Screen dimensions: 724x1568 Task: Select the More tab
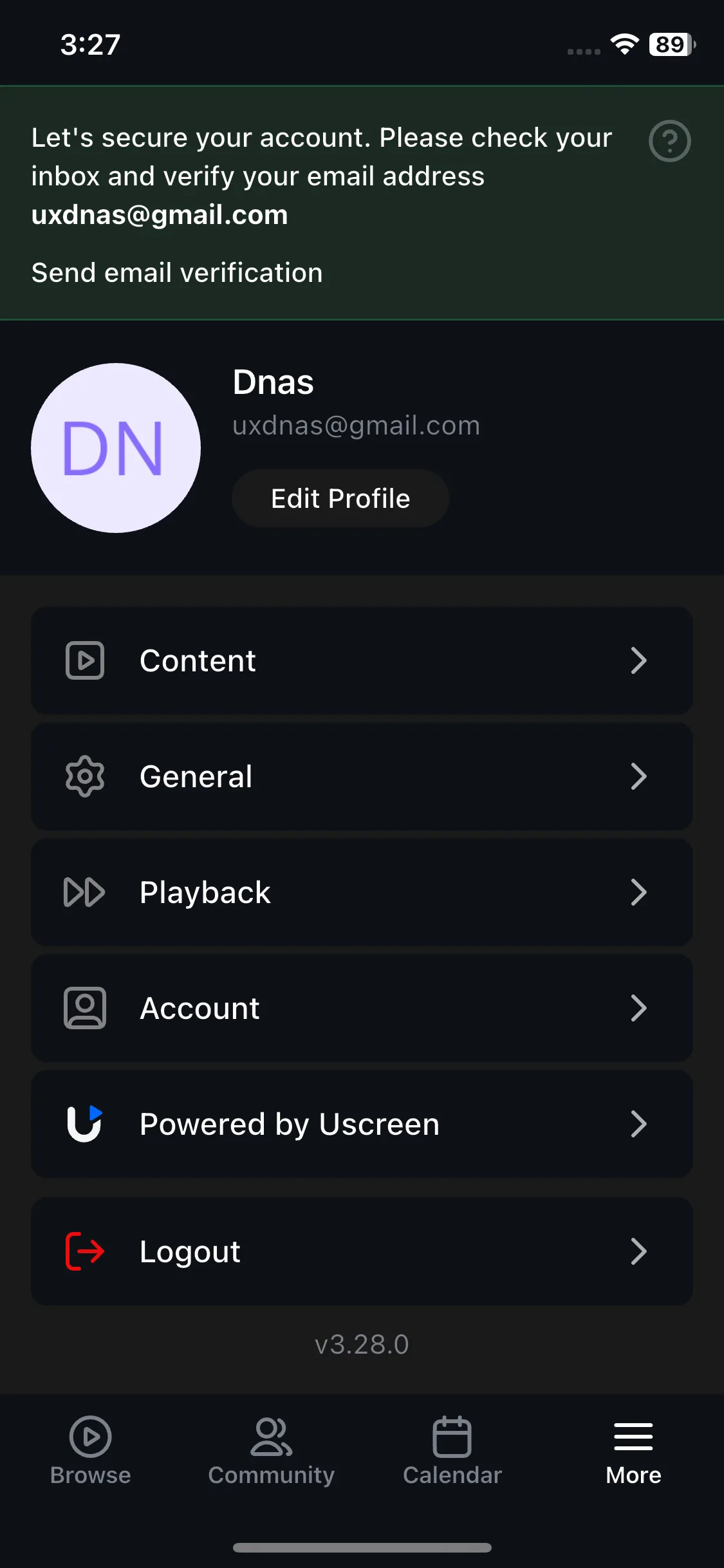click(x=633, y=1450)
